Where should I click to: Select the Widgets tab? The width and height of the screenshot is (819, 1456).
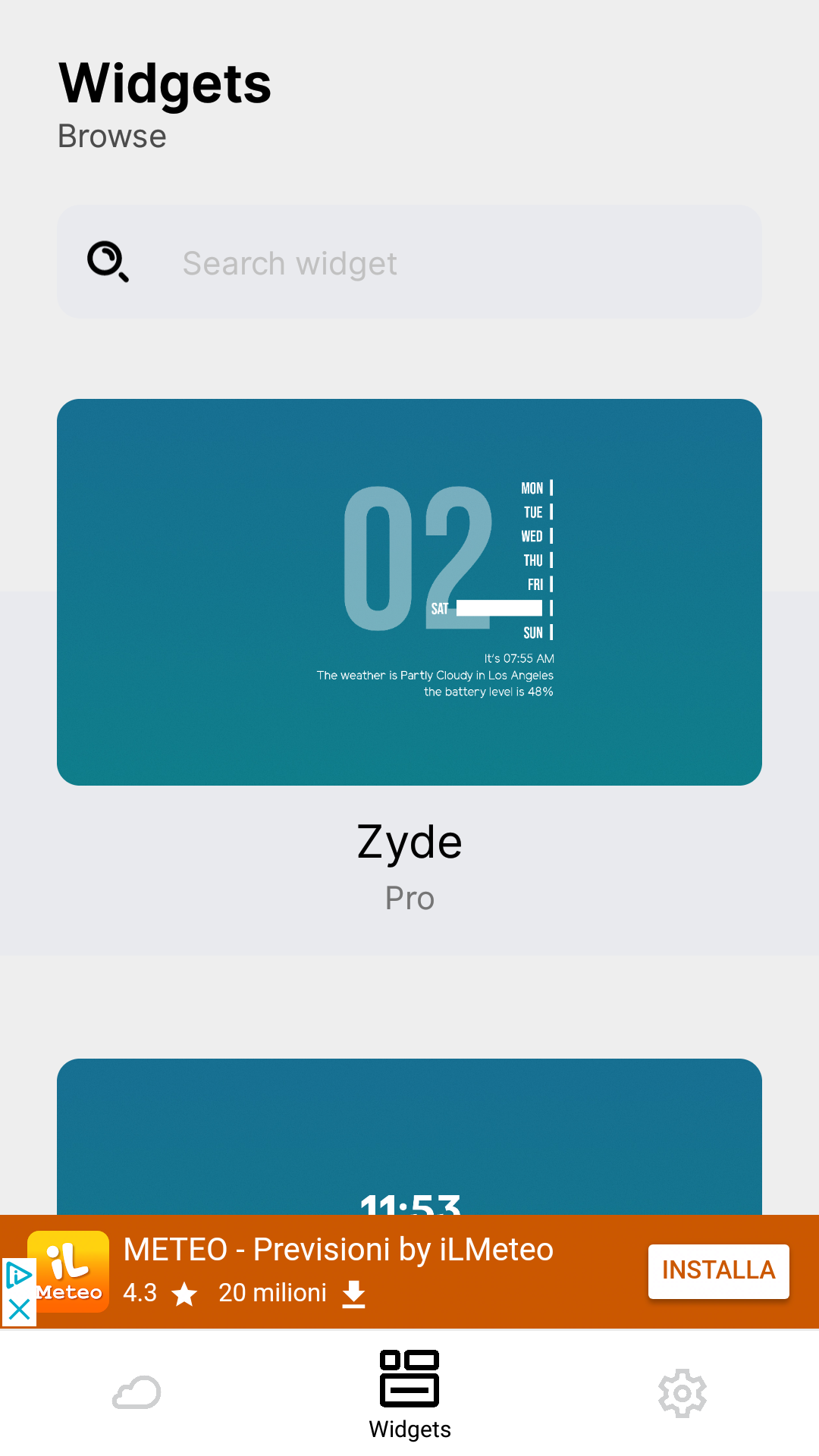[x=409, y=1394]
